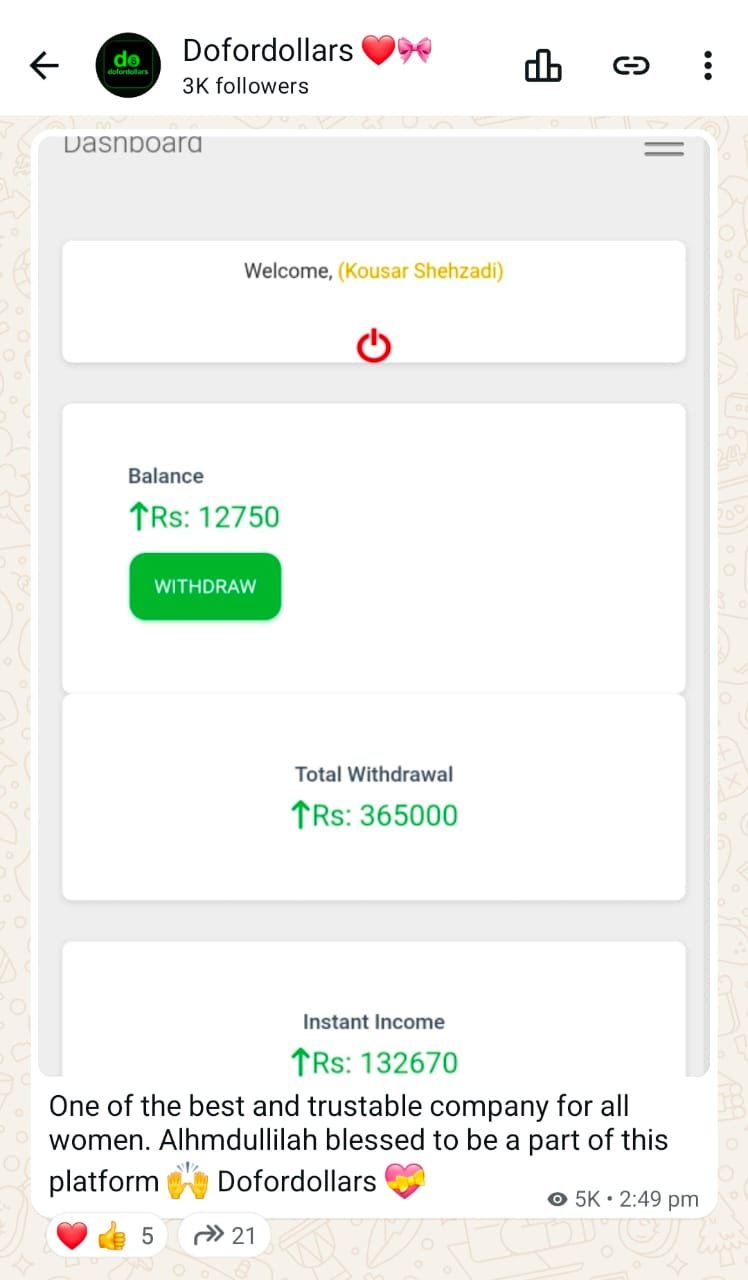Screen dimensions: 748x1280
Task: Go back using the top-left arrow
Action: (44, 66)
